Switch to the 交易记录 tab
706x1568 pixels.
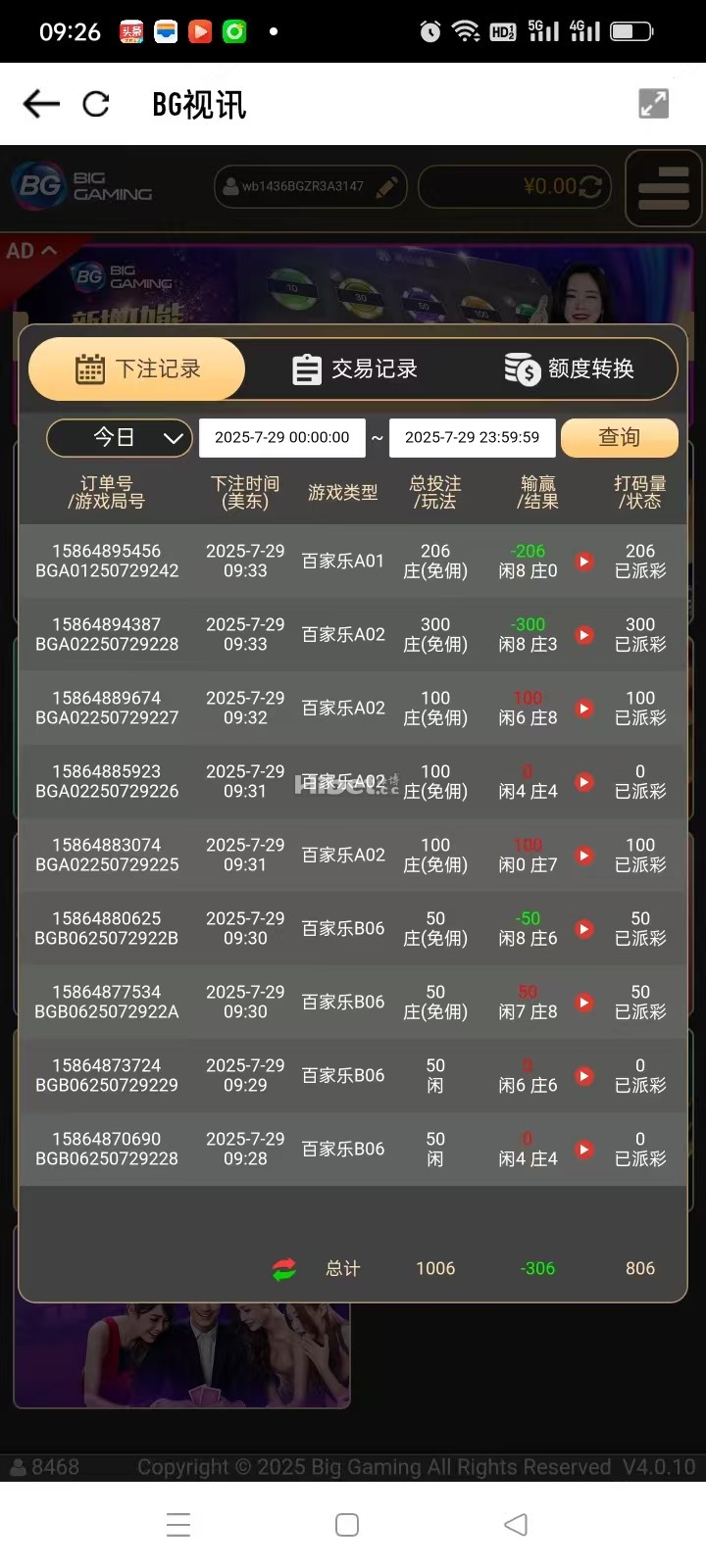[x=355, y=369]
